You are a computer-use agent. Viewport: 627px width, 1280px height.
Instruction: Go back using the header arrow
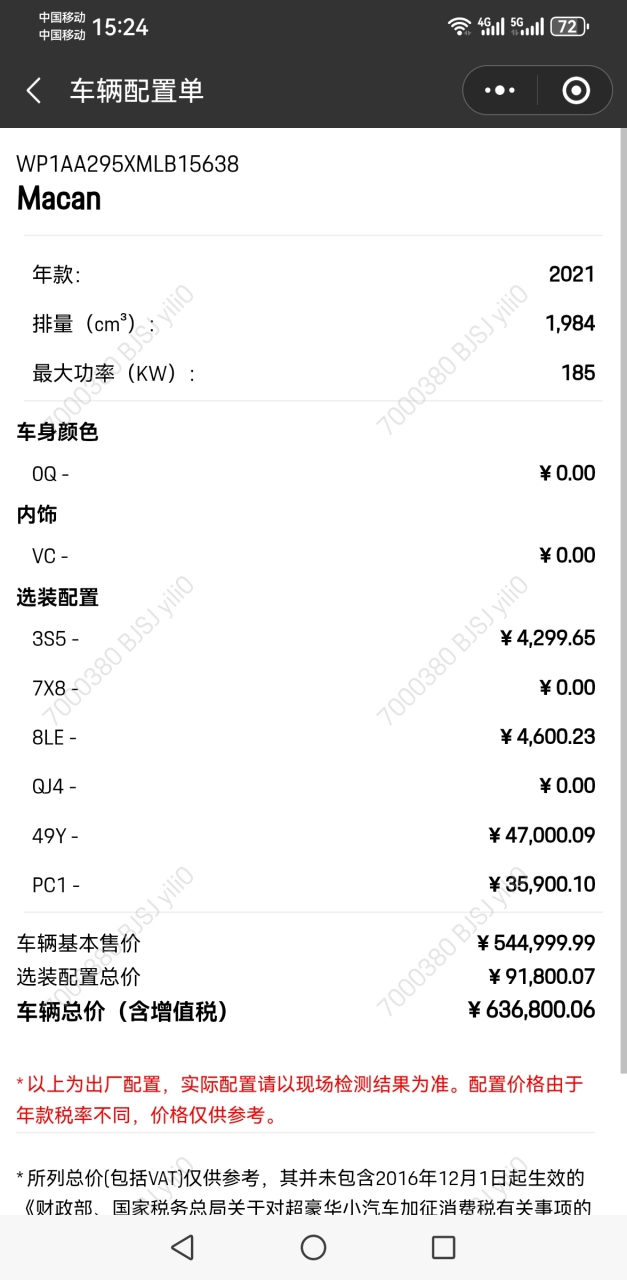(x=34, y=91)
